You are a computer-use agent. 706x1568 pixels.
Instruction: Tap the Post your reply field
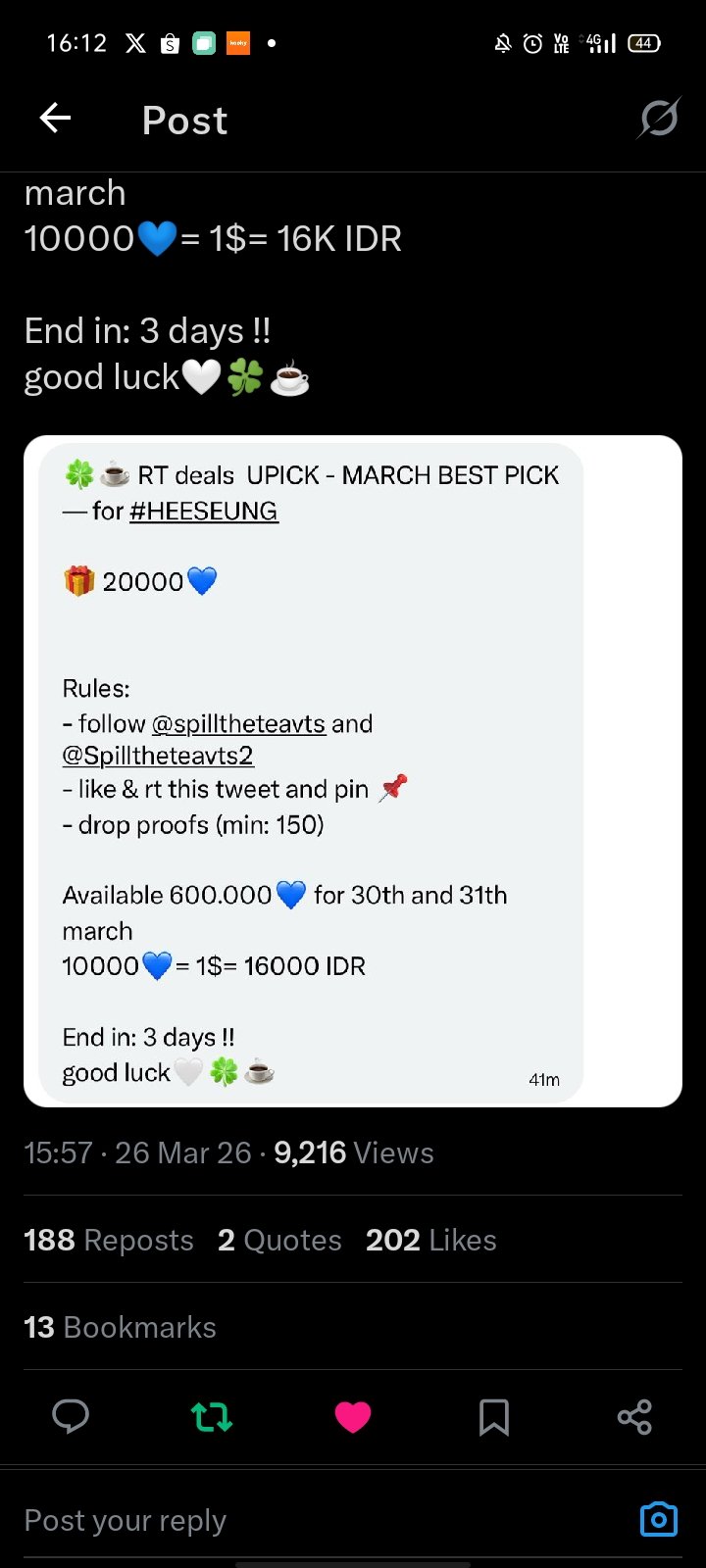294,1520
